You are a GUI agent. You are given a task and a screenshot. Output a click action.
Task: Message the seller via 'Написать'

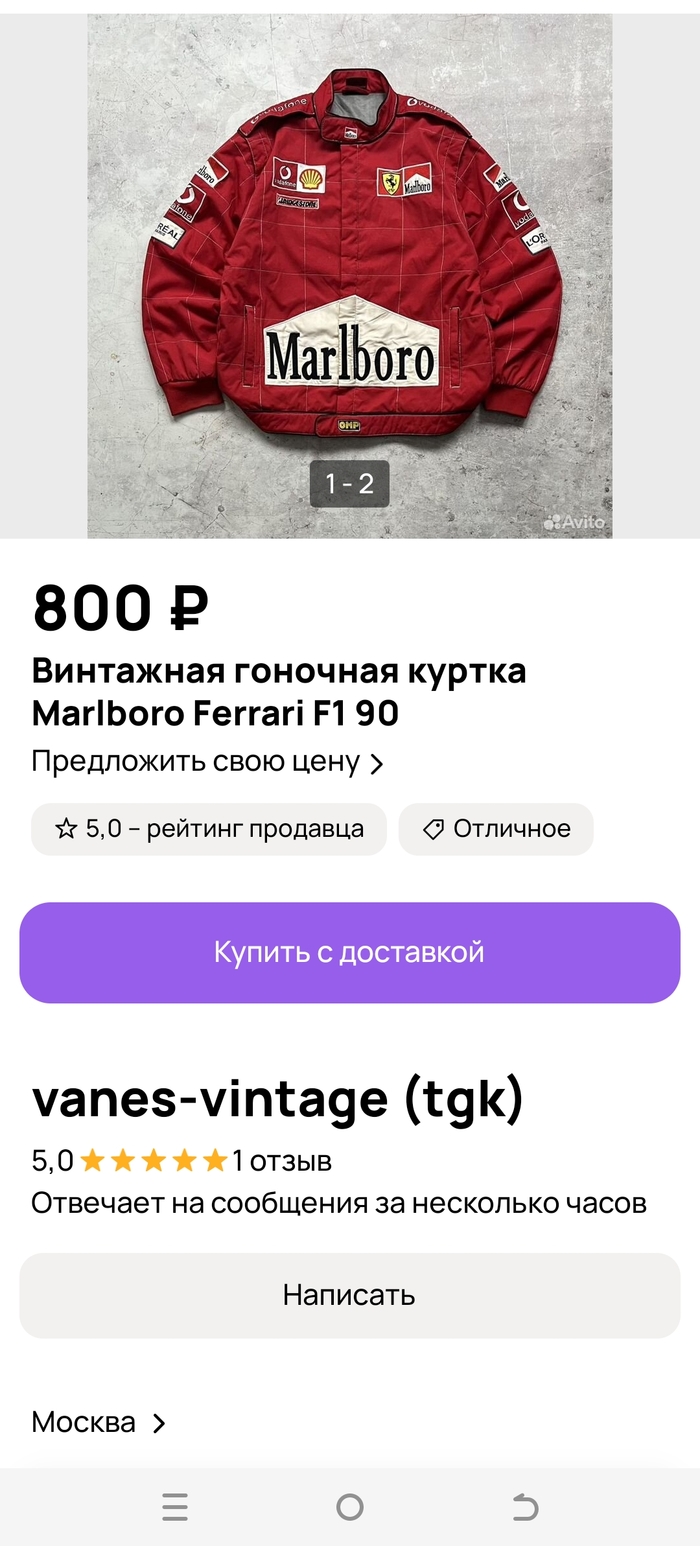349,1295
